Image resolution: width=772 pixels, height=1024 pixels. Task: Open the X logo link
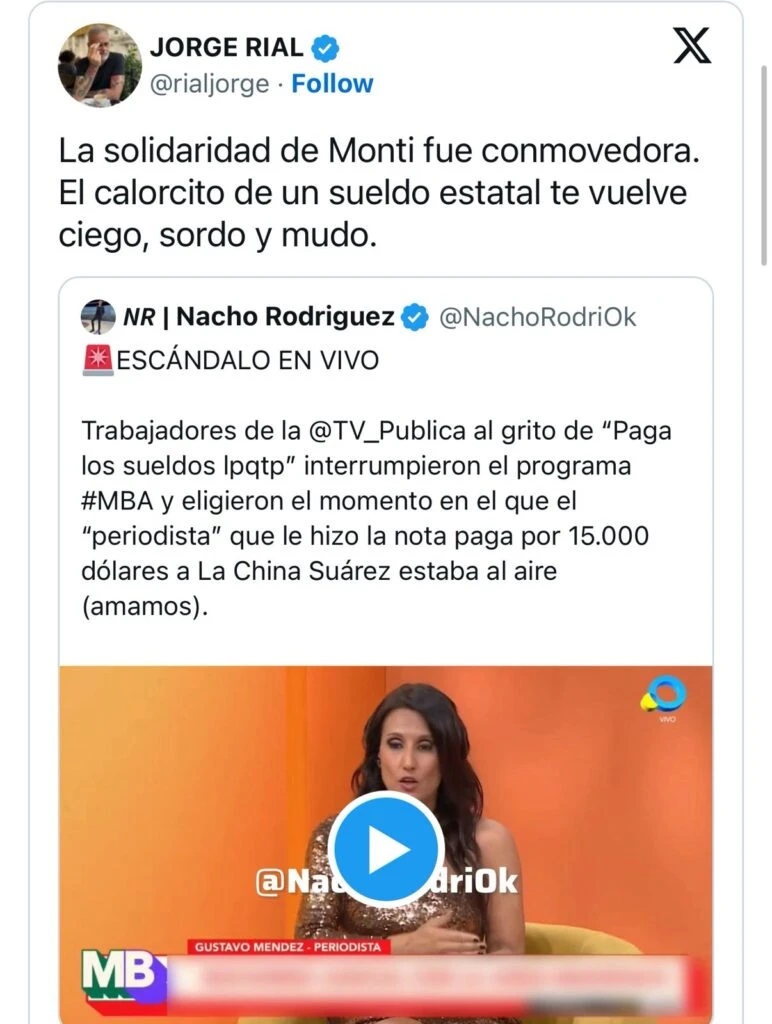click(x=692, y=45)
